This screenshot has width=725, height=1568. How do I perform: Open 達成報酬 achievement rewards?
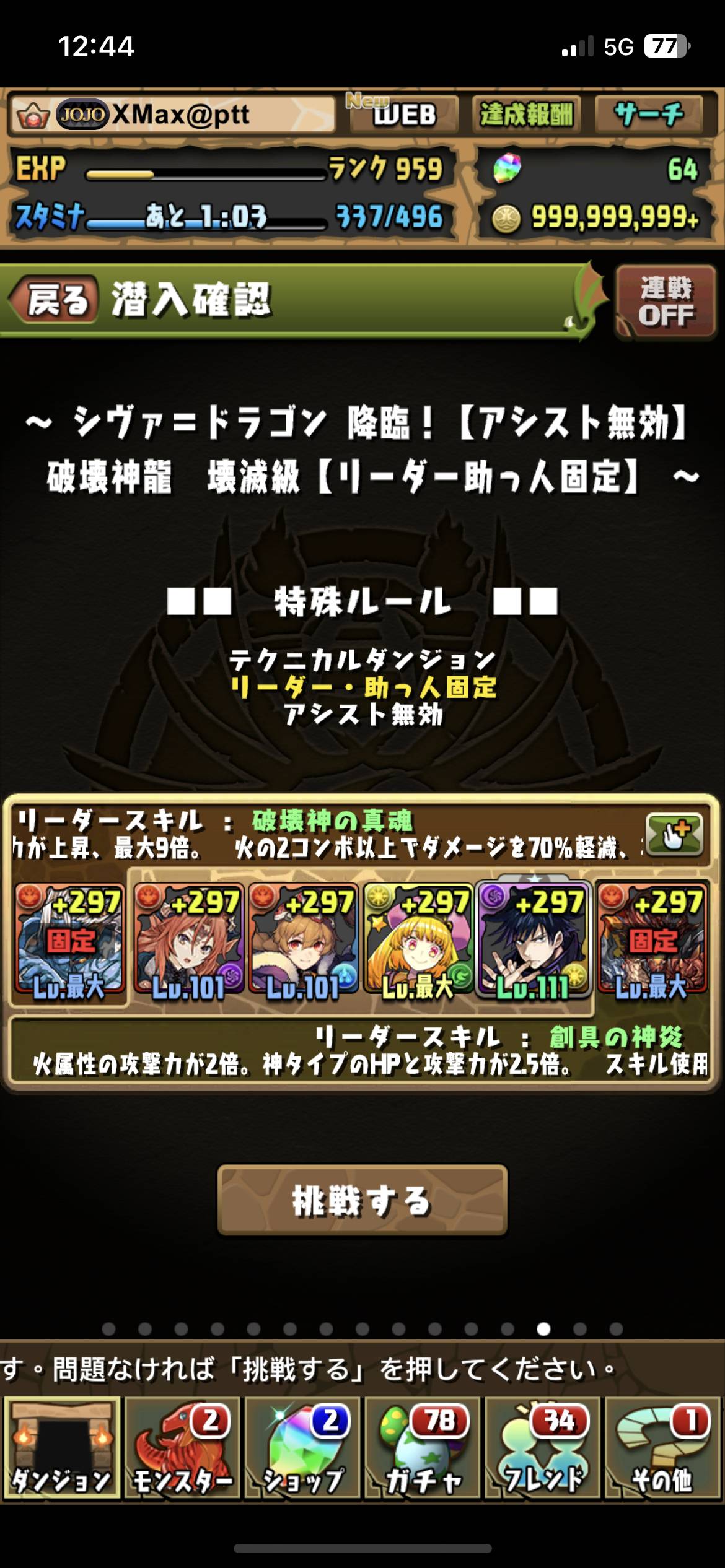[526, 115]
